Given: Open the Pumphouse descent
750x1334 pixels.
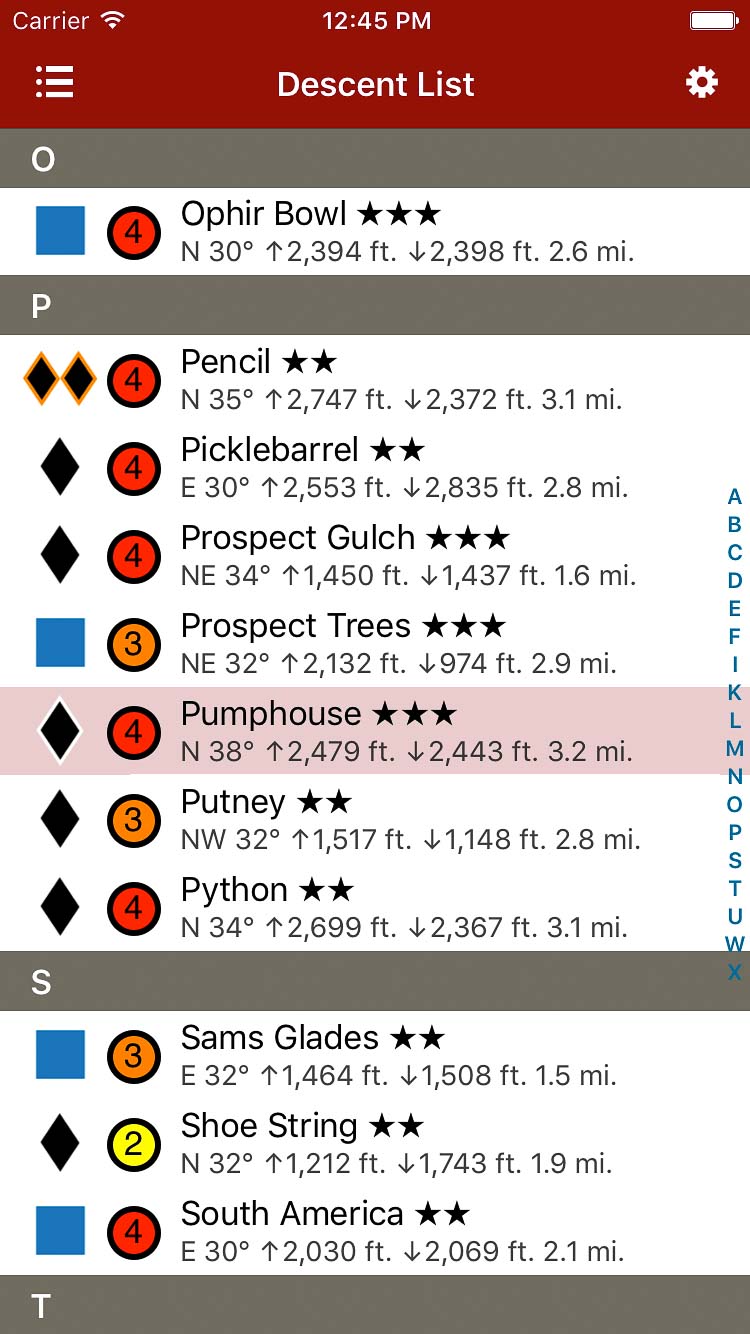Looking at the screenshot, I should click(x=375, y=731).
